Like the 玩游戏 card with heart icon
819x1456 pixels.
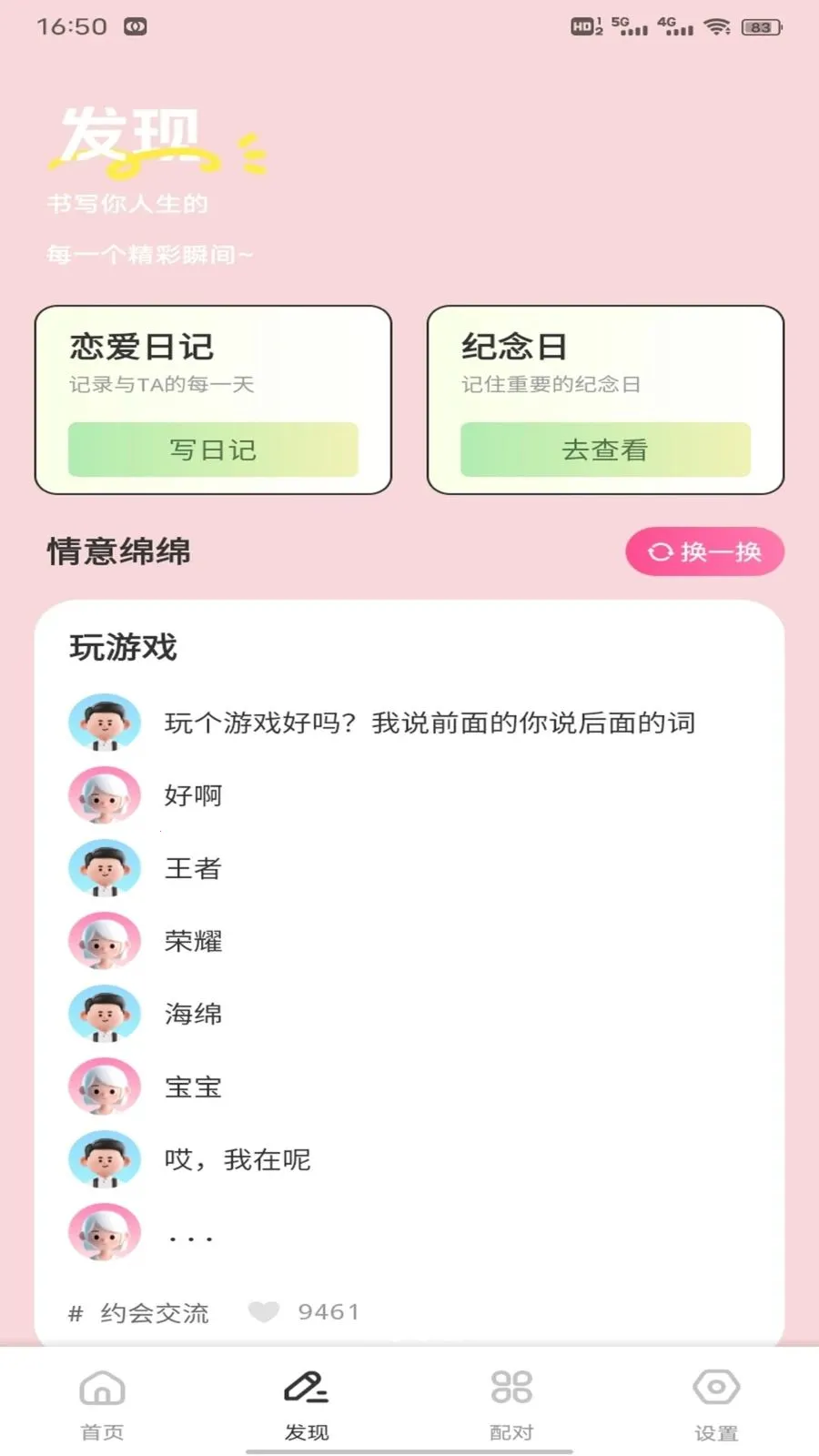coord(264,1311)
